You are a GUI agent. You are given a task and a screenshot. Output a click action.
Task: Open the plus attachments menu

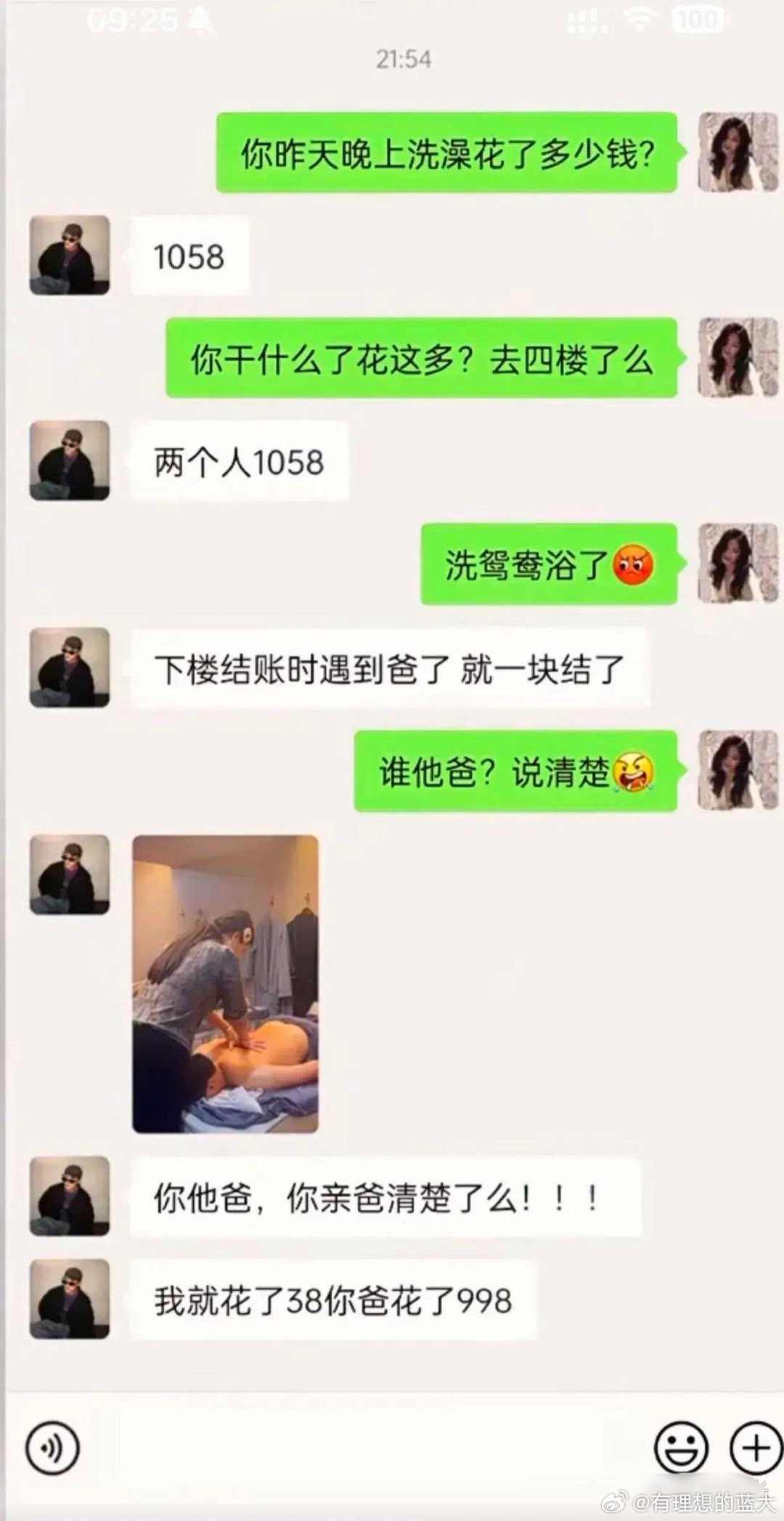coord(755,1448)
